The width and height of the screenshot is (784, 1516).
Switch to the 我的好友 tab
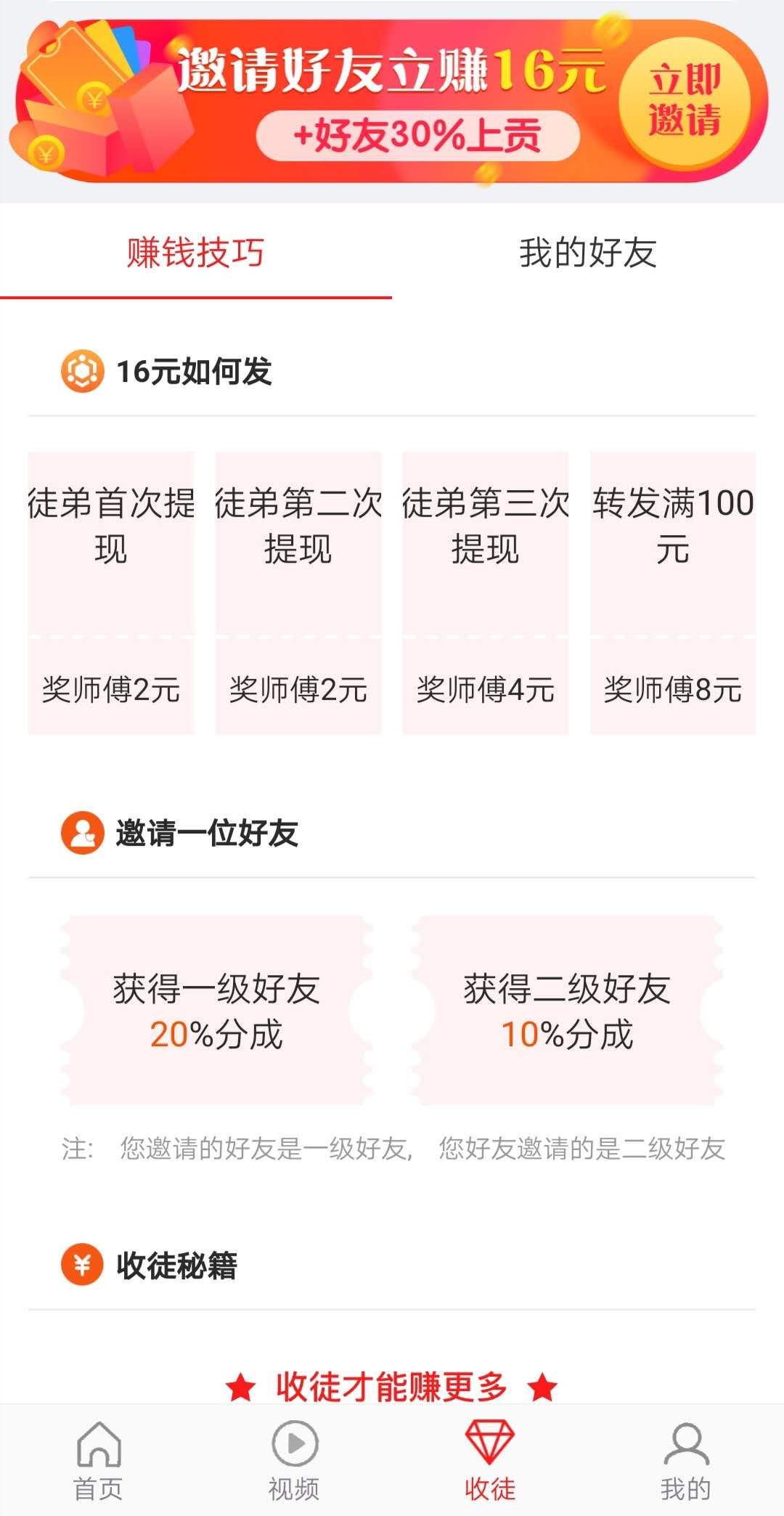click(x=588, y=252)
